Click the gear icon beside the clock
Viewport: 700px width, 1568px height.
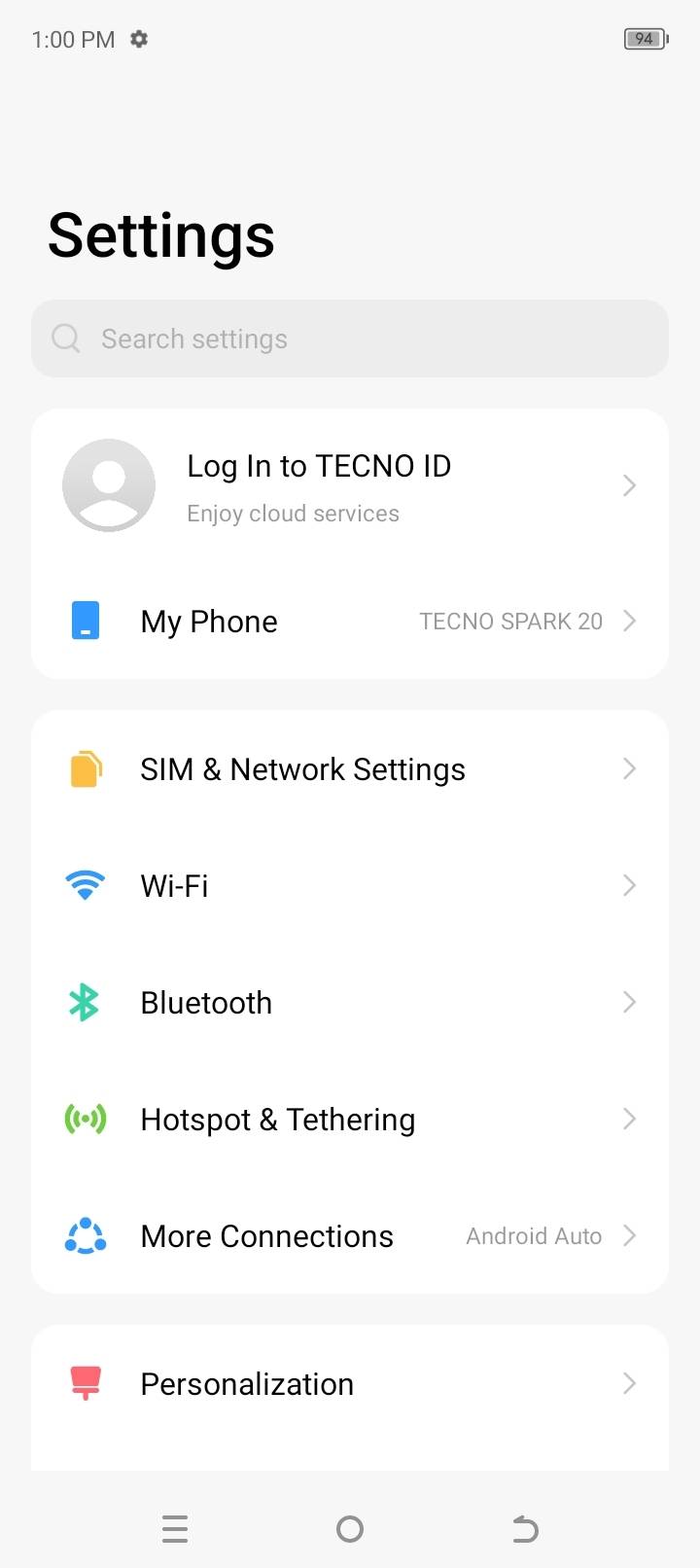(x=138, y=39)
